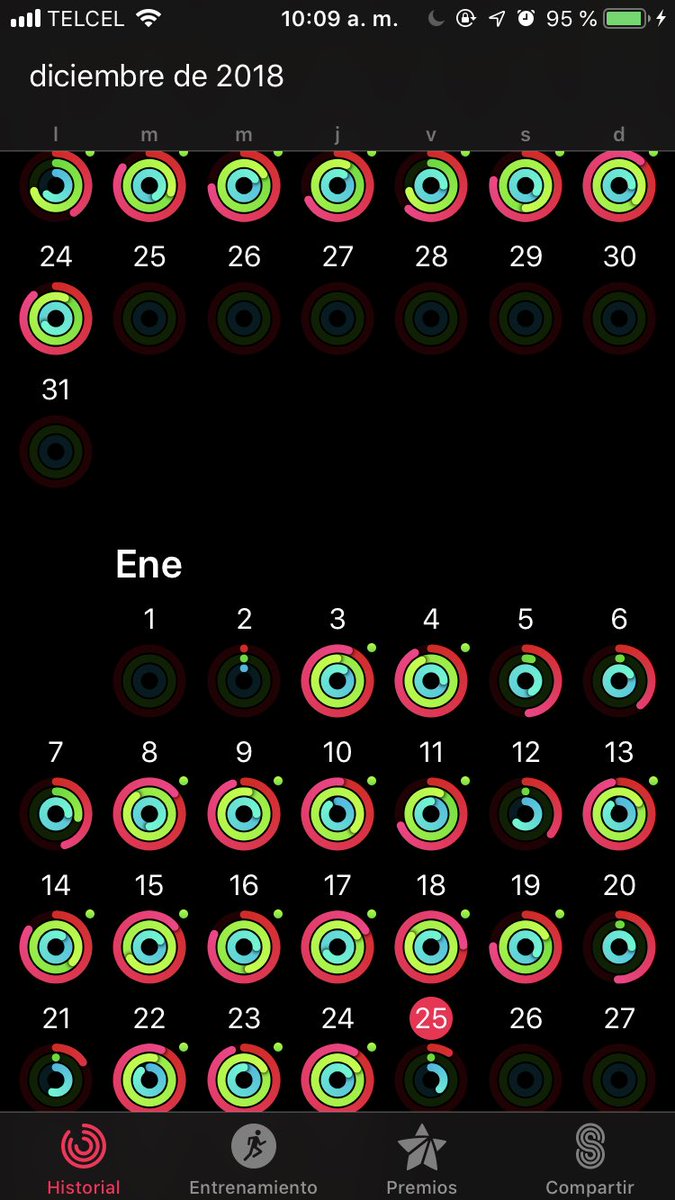Open the Premios tab

(421, 1159)
